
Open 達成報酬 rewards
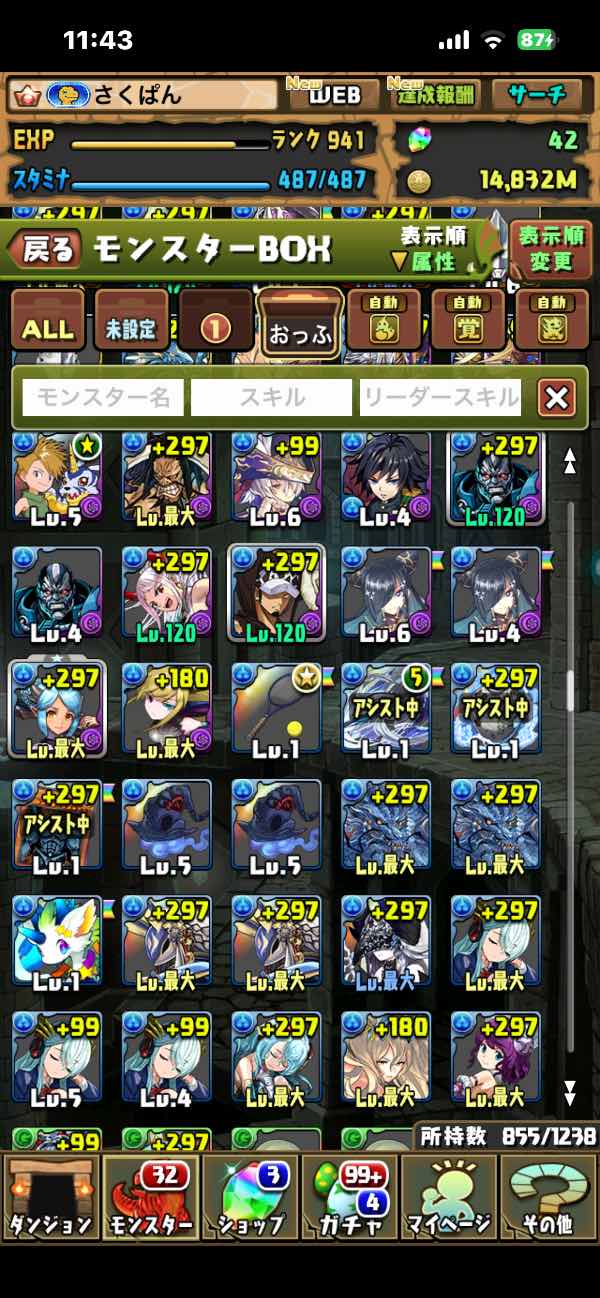[432, 95]
